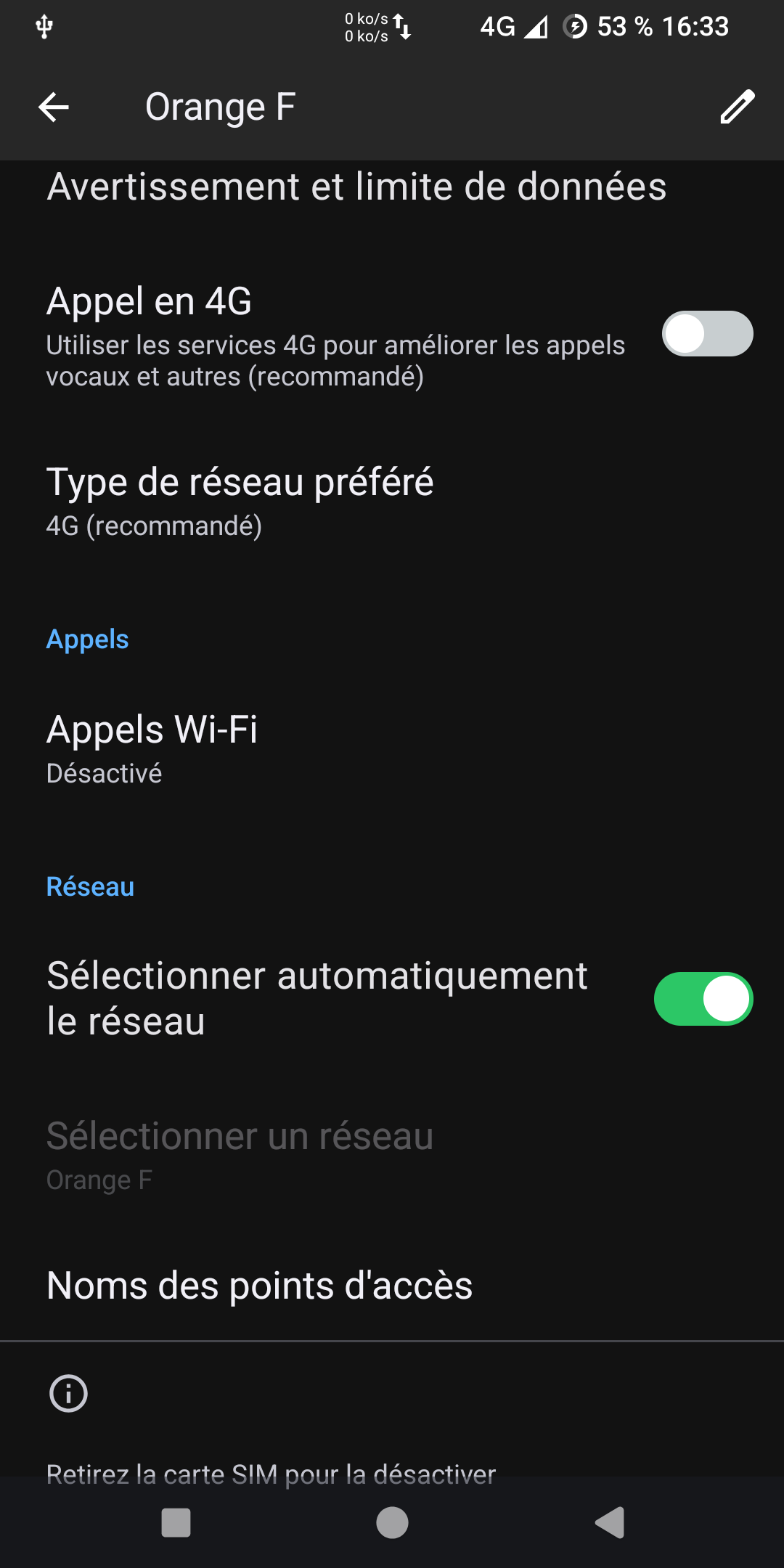Open Appels Wi-Fi settings

392,749
